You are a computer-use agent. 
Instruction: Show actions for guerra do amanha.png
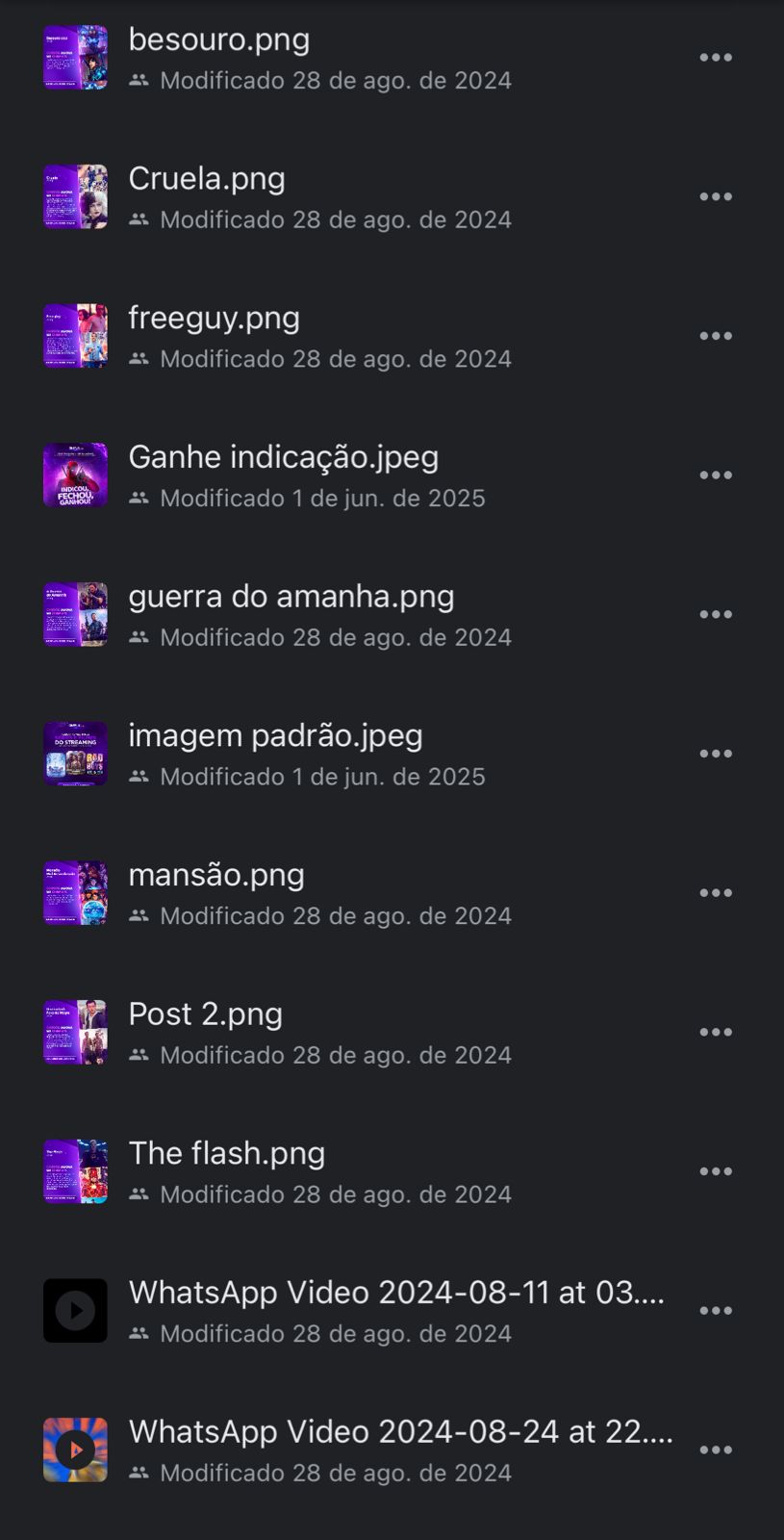point(716,614)
